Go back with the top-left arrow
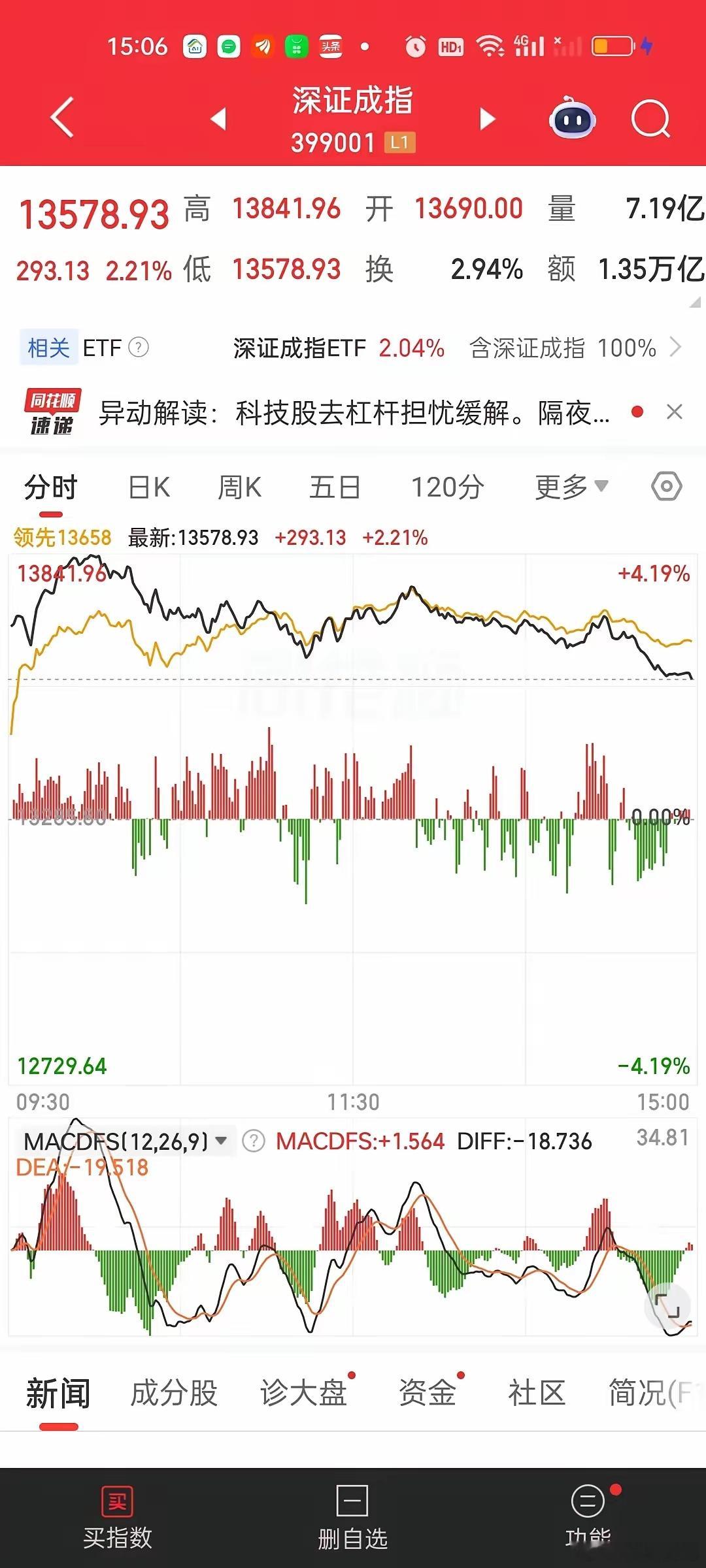Image resolution: width=706 pixels, height=1568 pixels. 62,118
